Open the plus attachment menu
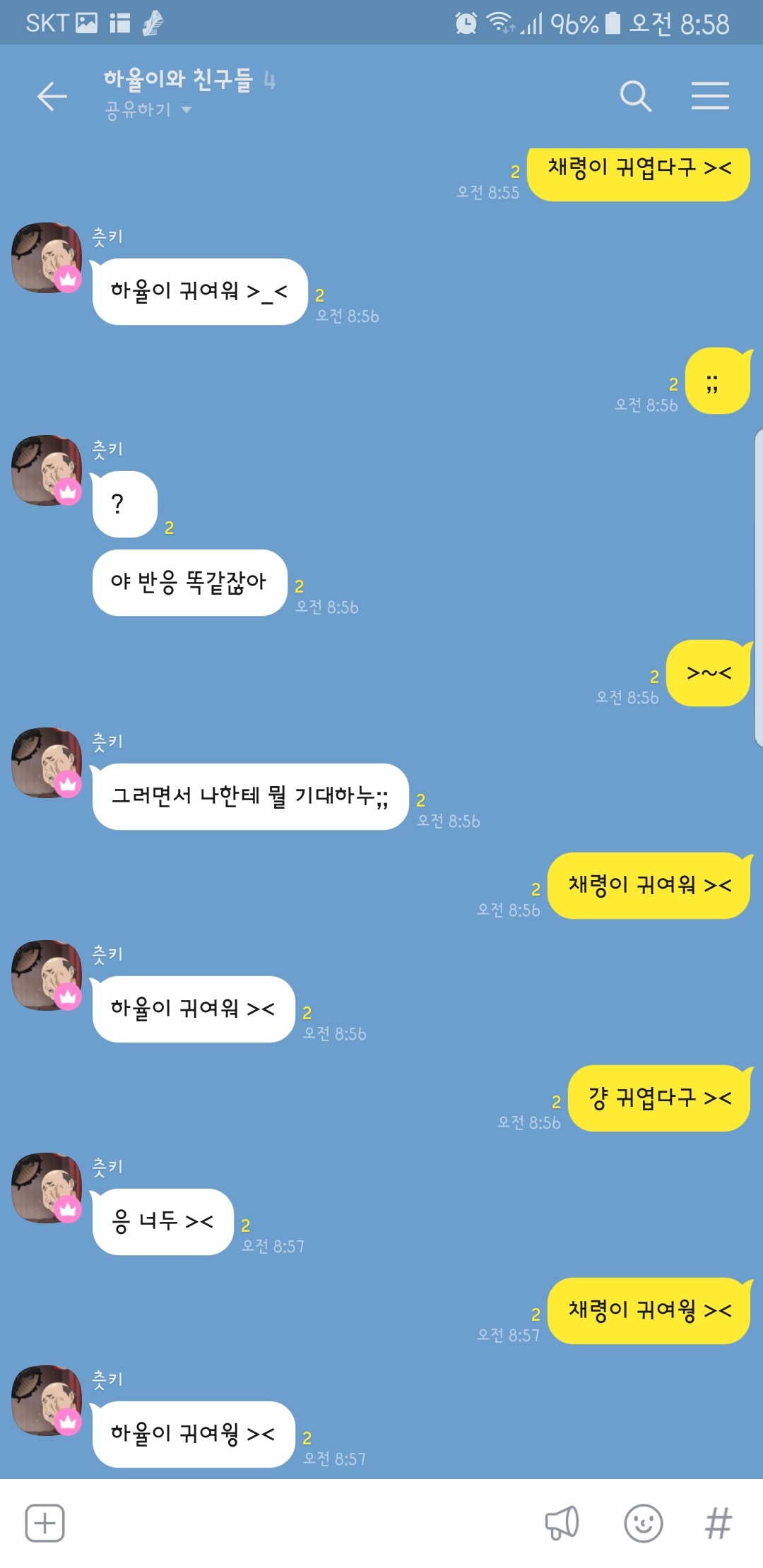Screen dimensions: 763x1568 point(45,1523)
